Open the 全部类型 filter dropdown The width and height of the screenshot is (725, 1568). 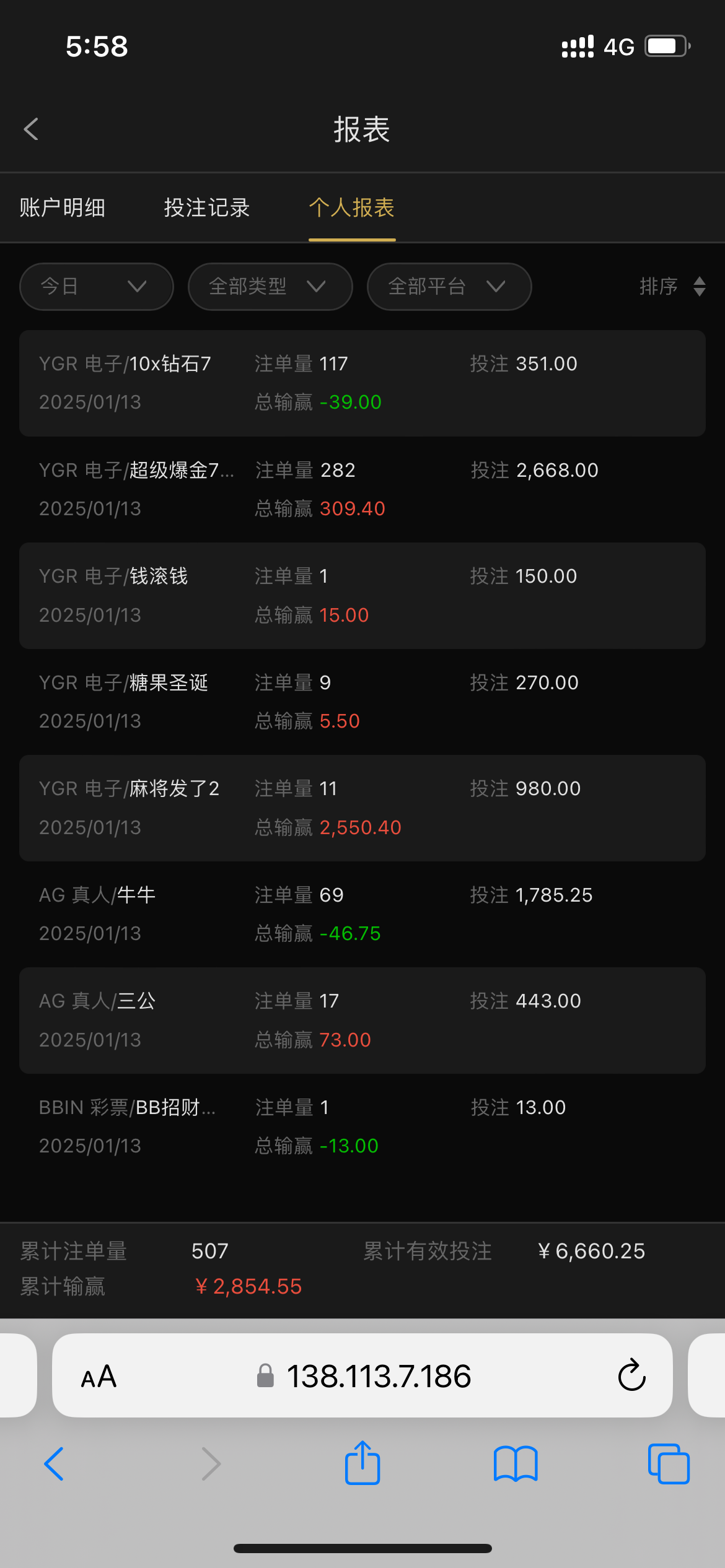(270, 287)
